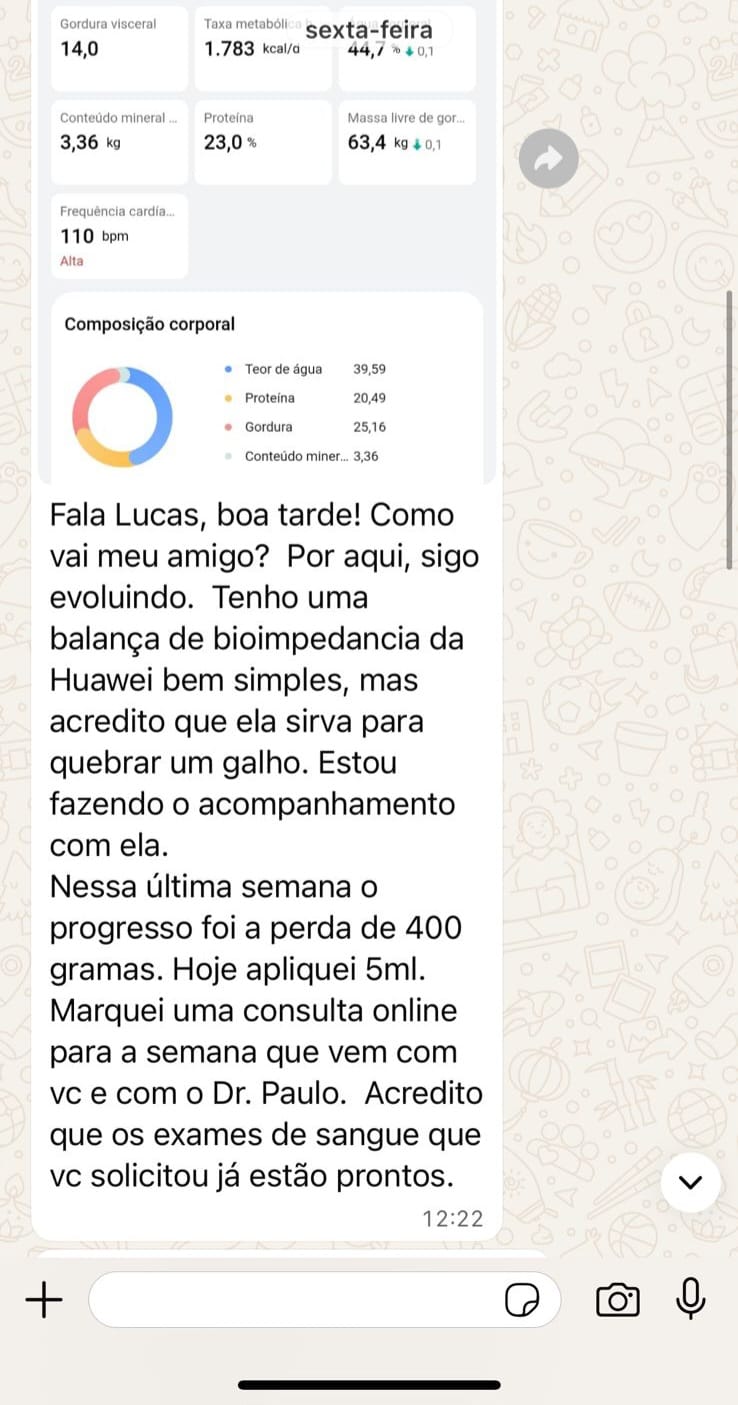738x1405 pixels.
Task: Open the body composition screenshot image
Action: click(266, 240)
